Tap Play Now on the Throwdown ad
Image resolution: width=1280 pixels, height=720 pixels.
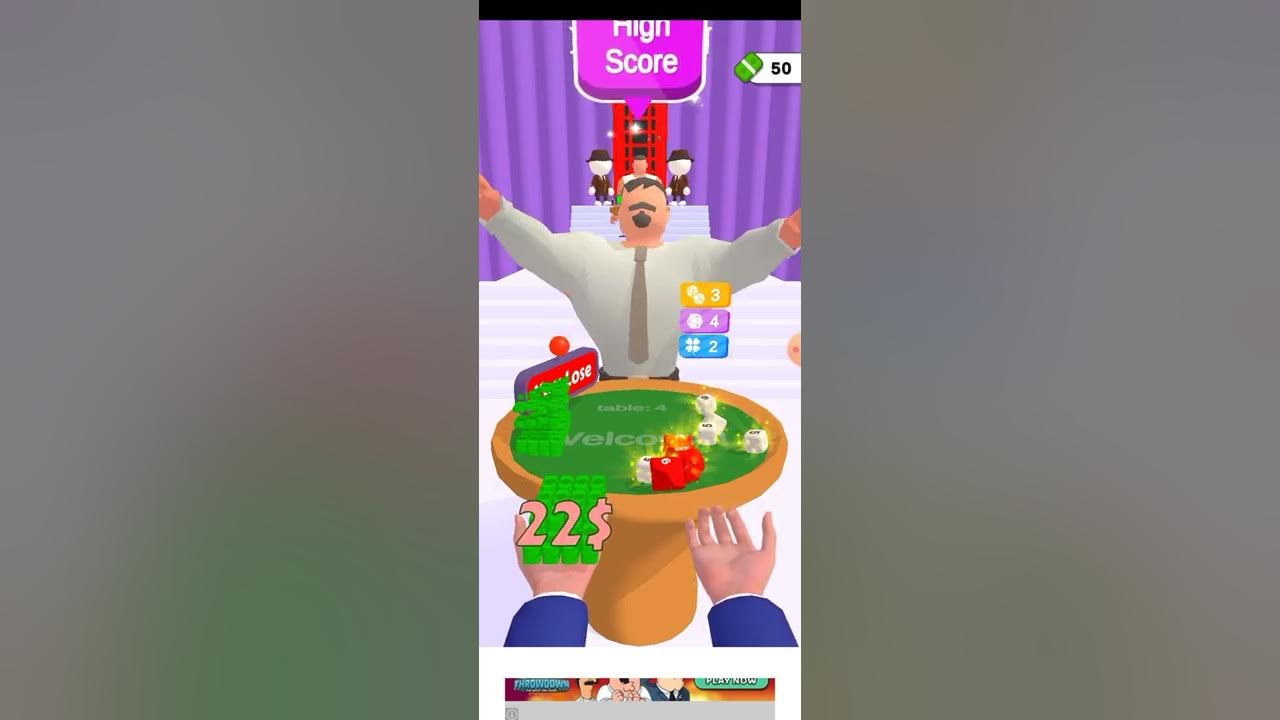coord(731,682)
